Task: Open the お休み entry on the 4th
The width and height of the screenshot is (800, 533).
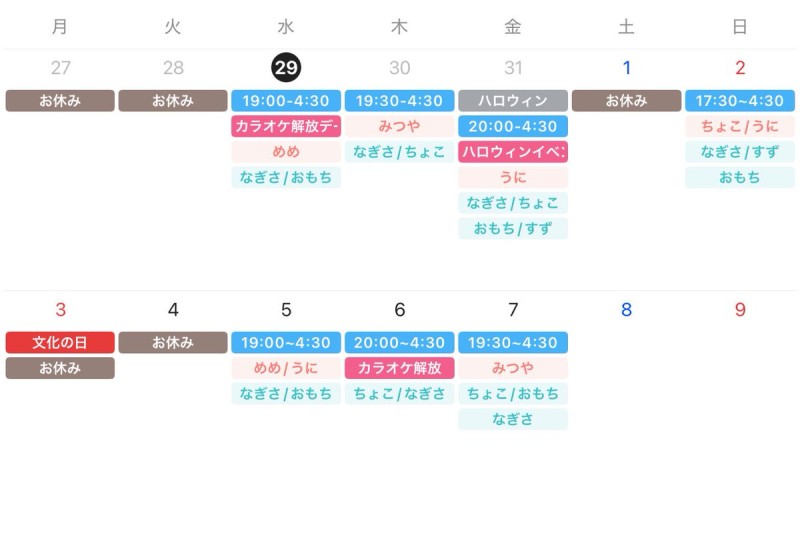Action: tap(173, 342)
